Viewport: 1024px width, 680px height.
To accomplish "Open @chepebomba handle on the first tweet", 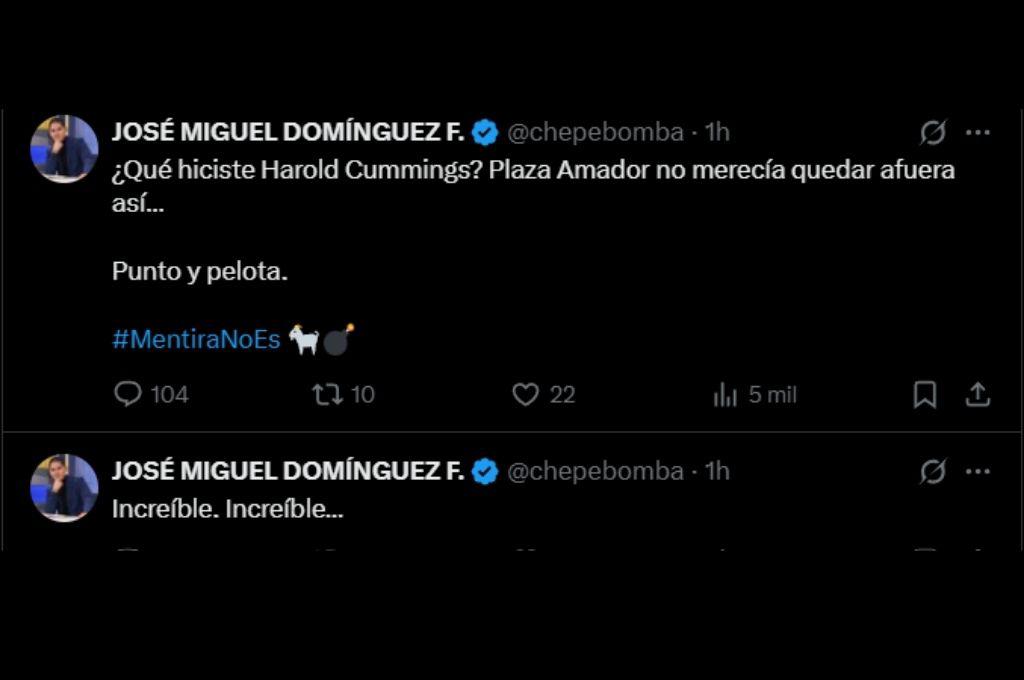I will (x=596, y=132).
